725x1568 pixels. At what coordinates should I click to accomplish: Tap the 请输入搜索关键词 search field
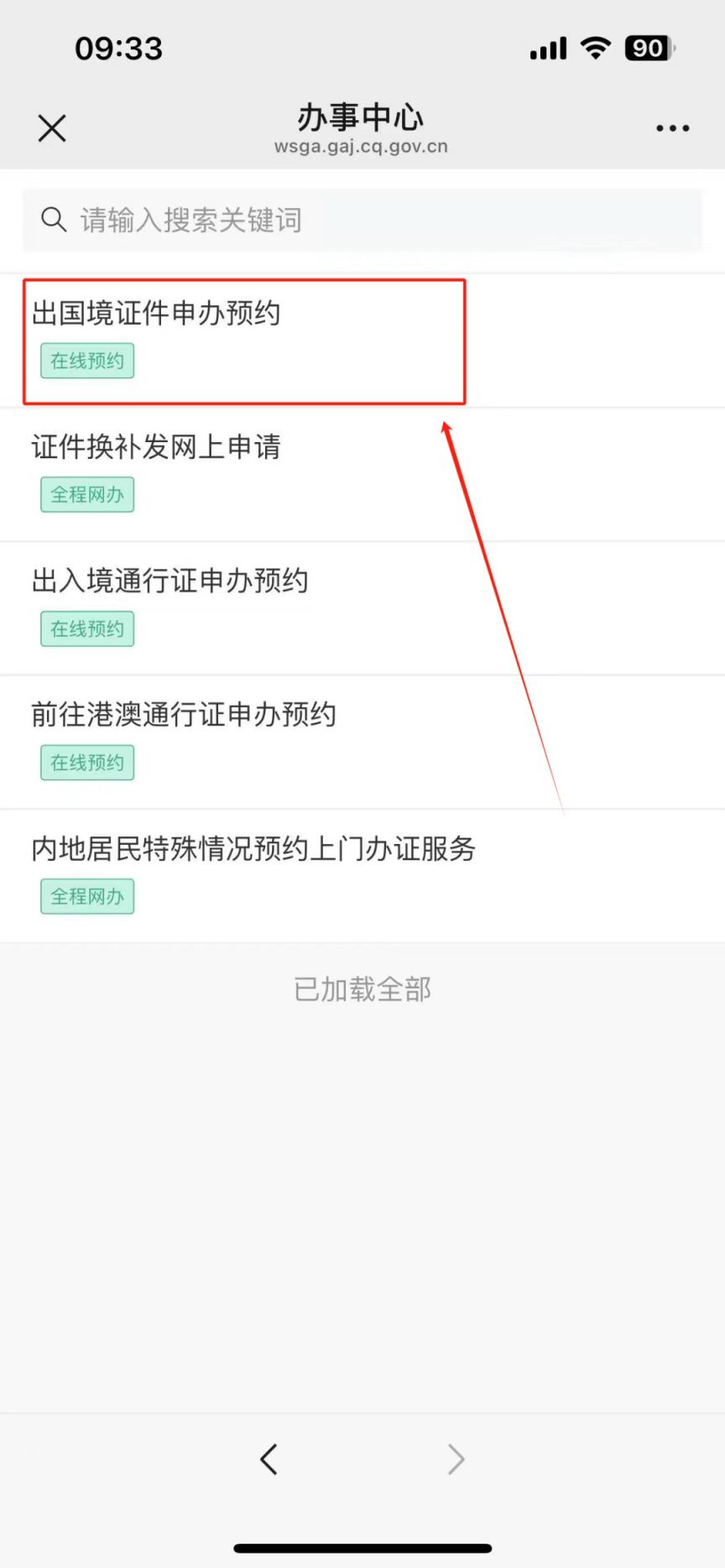(362, 220)
